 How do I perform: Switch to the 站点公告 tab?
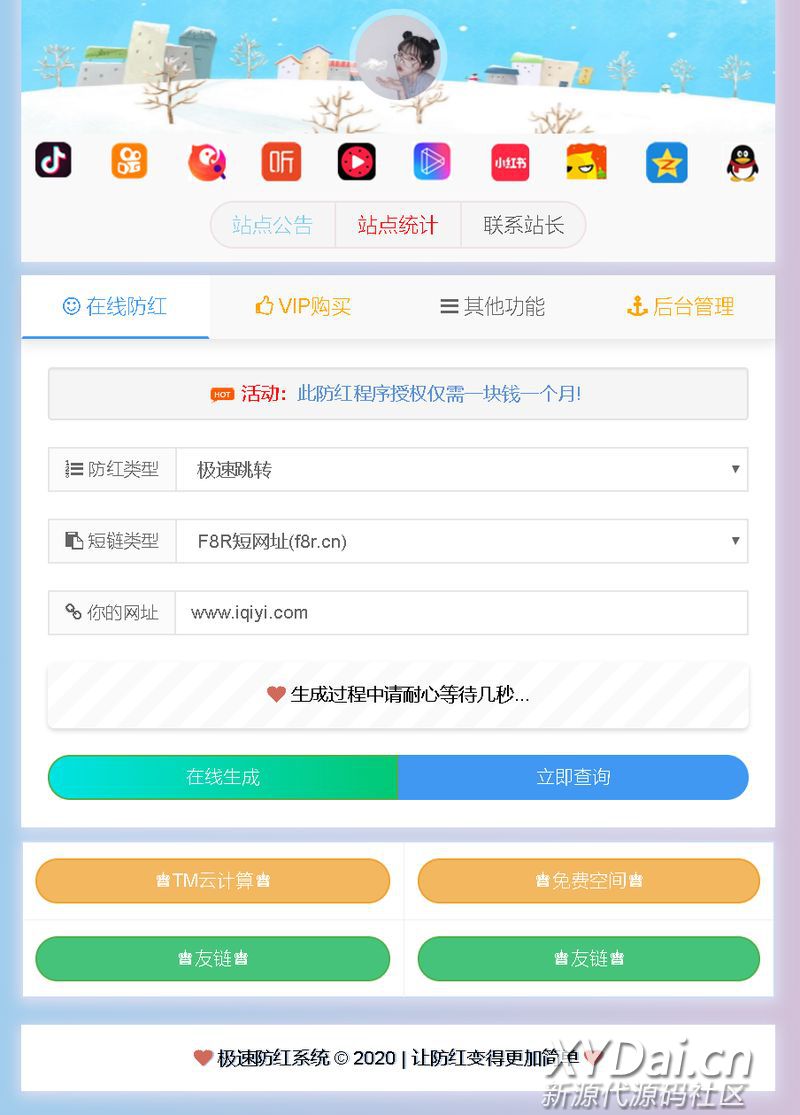(273, 225)
